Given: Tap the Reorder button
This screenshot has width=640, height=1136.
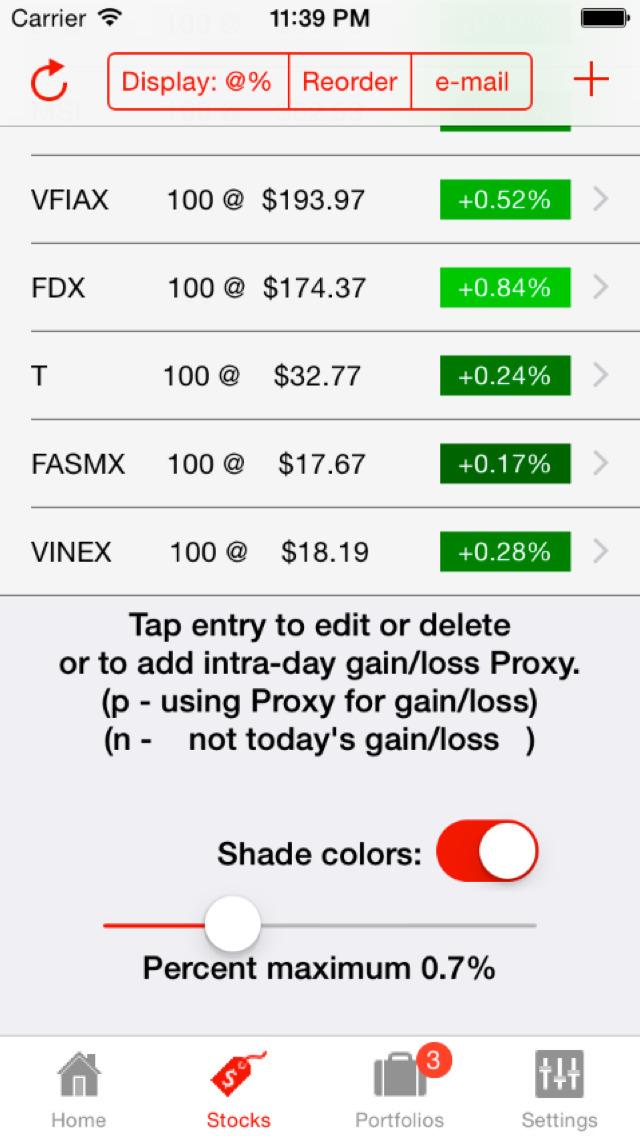Looking at the screenshot, I should (350, 81).
